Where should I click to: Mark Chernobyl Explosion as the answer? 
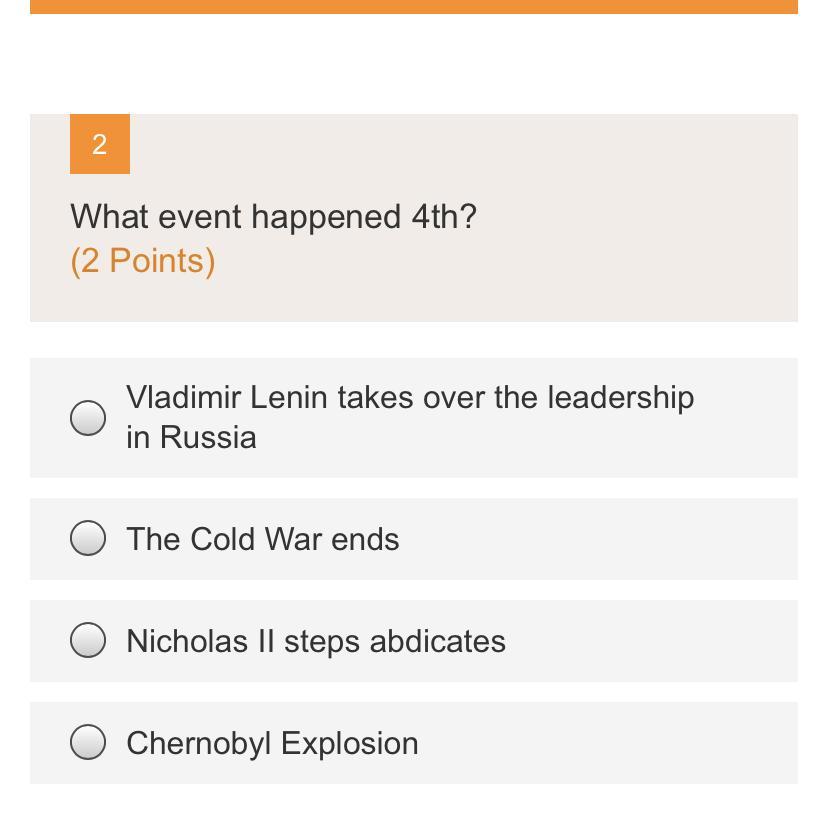[x=88, y=742]
